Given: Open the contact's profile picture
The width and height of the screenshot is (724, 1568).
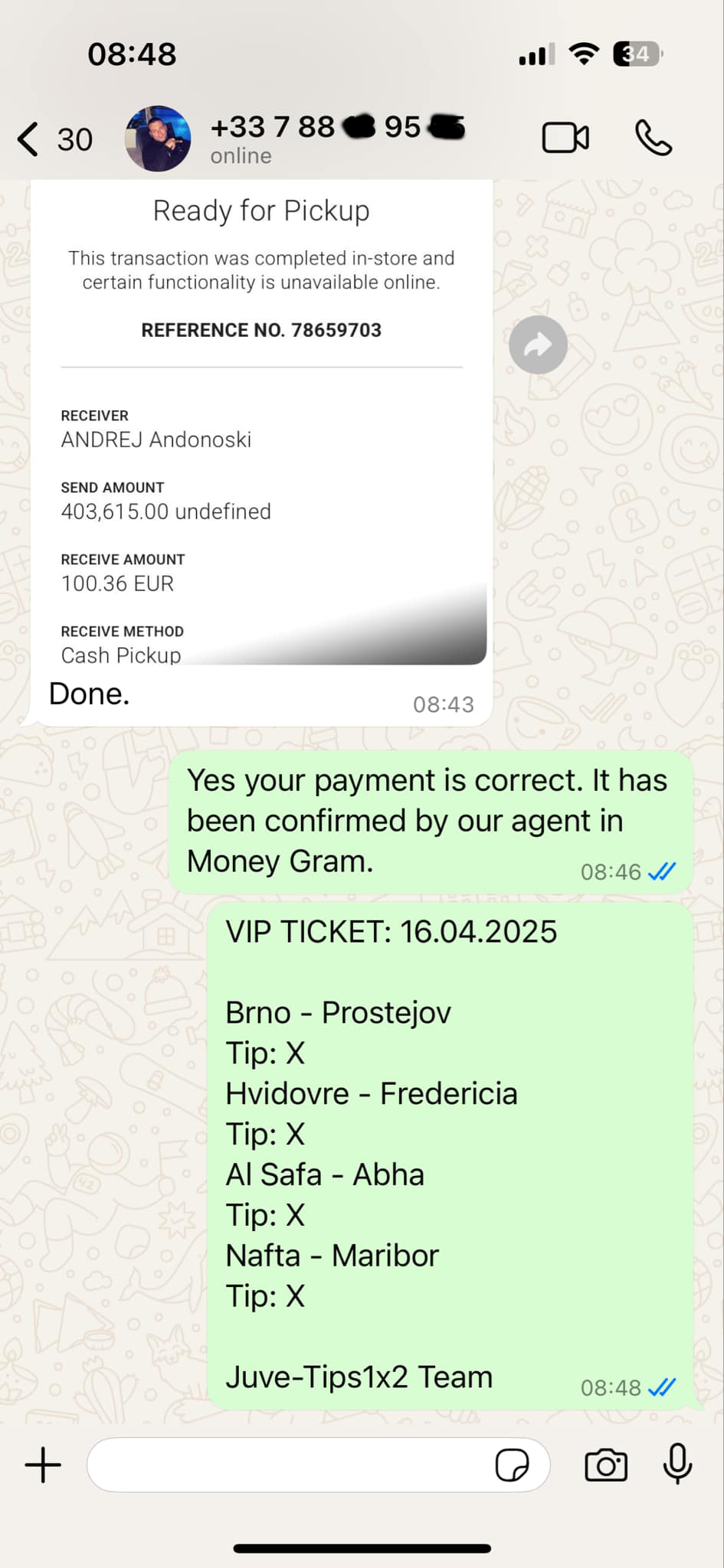Looking at the screenshot, I should pyautogui.click(x=158, y=139).
